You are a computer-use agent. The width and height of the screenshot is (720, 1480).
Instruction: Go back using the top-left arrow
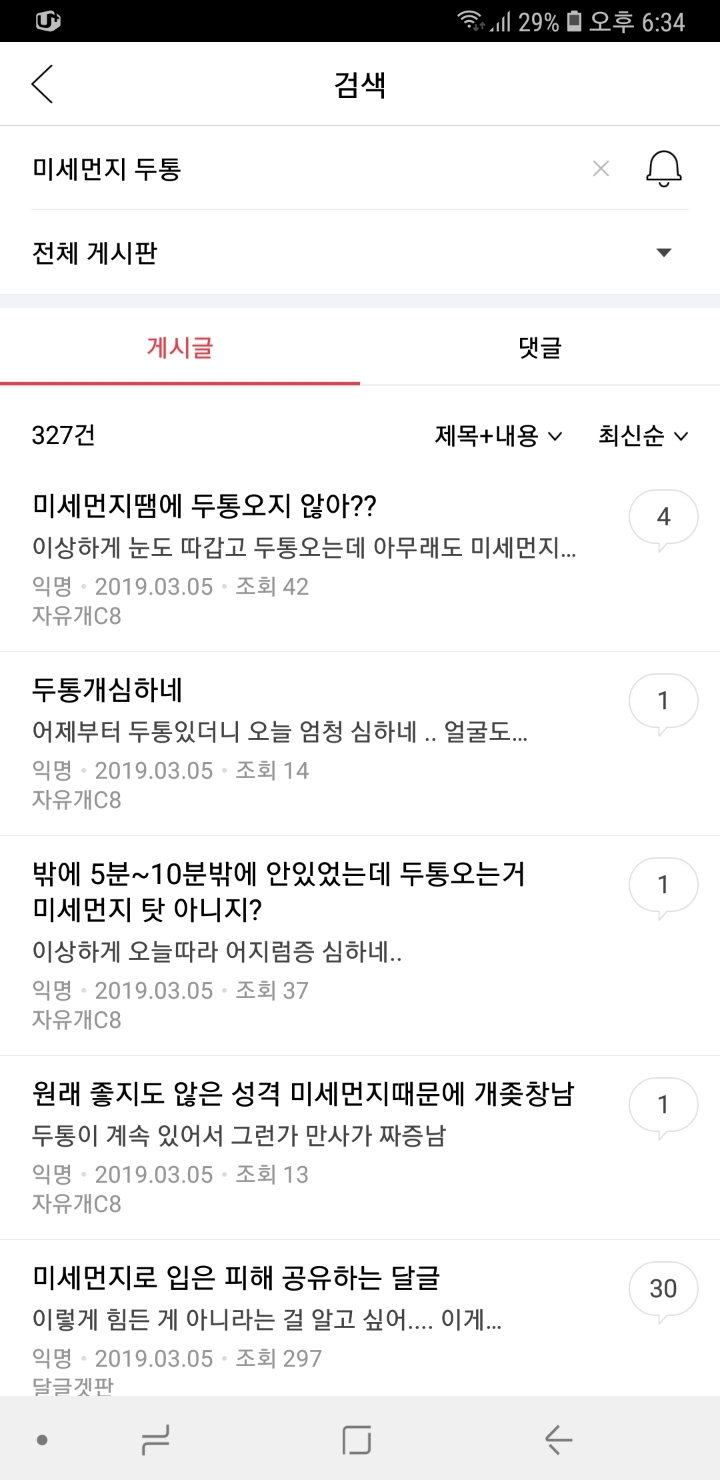tap(42, 85)
